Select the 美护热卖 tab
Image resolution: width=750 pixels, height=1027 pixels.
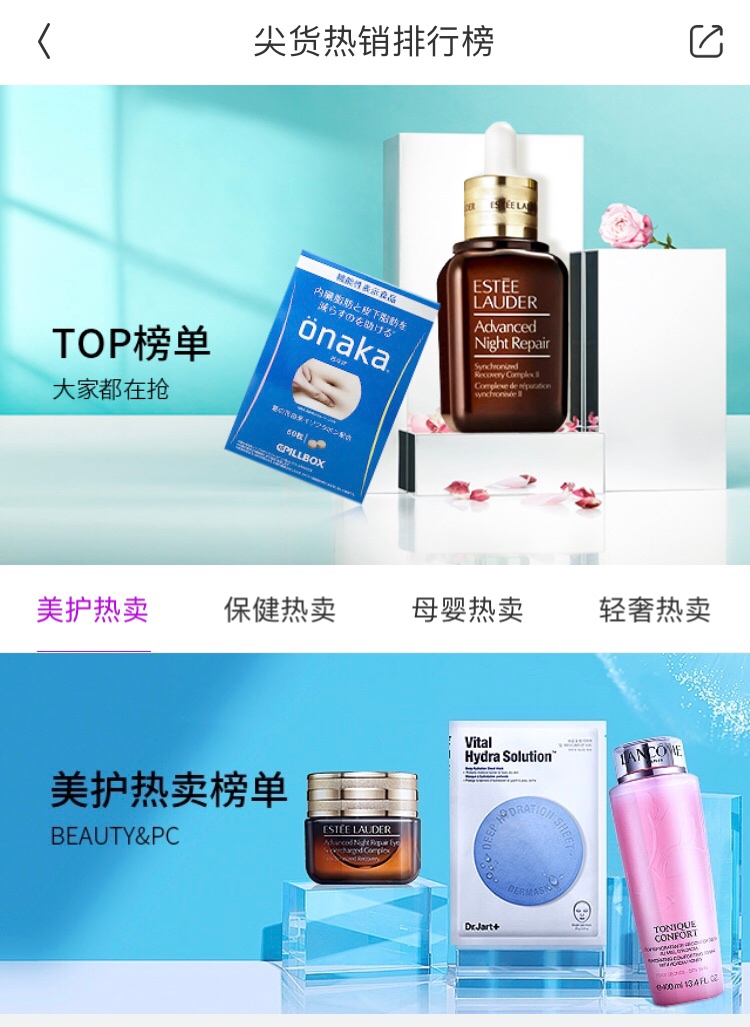93,609
